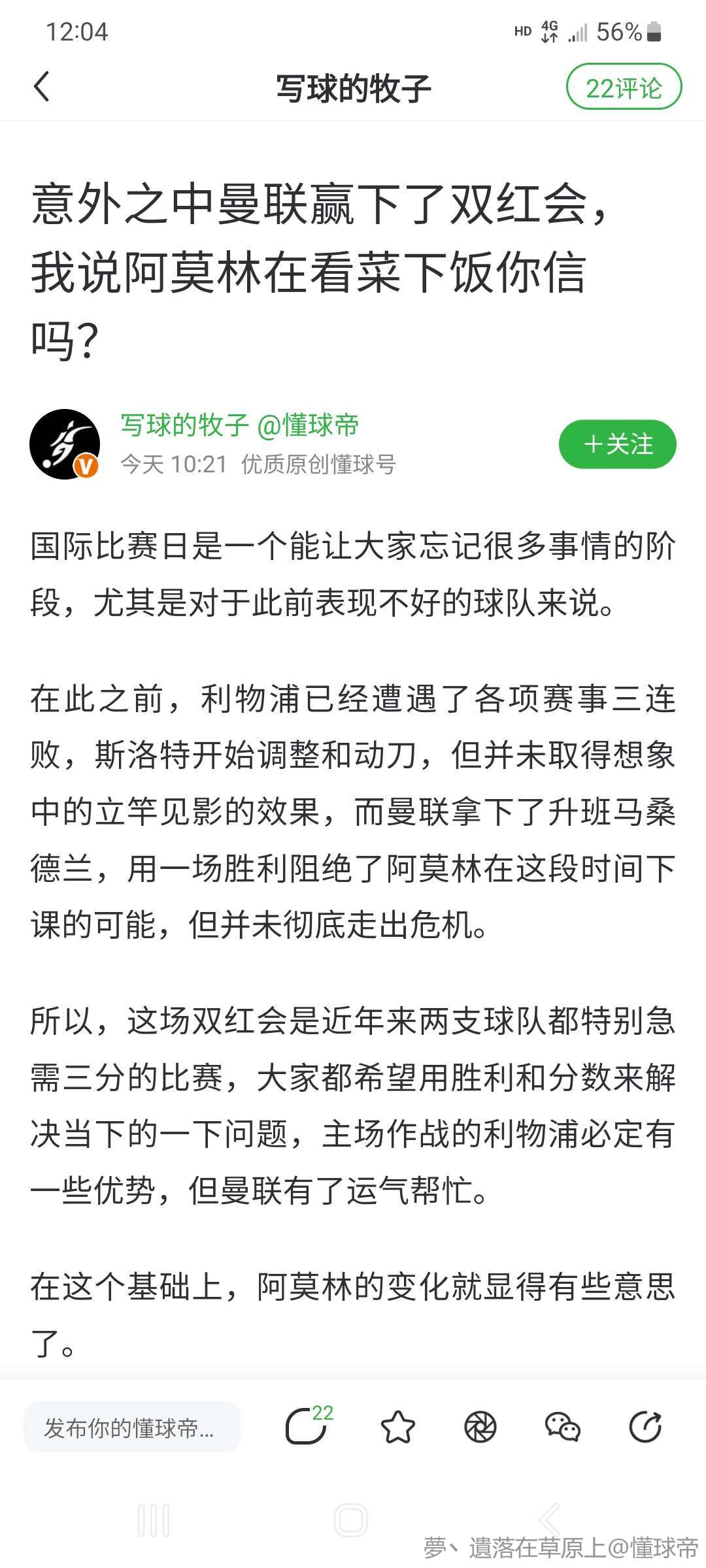Open 写球的牧子 author avatar
The width and height of the screenshot is (706, 1568).
click(x=64, y=444)
